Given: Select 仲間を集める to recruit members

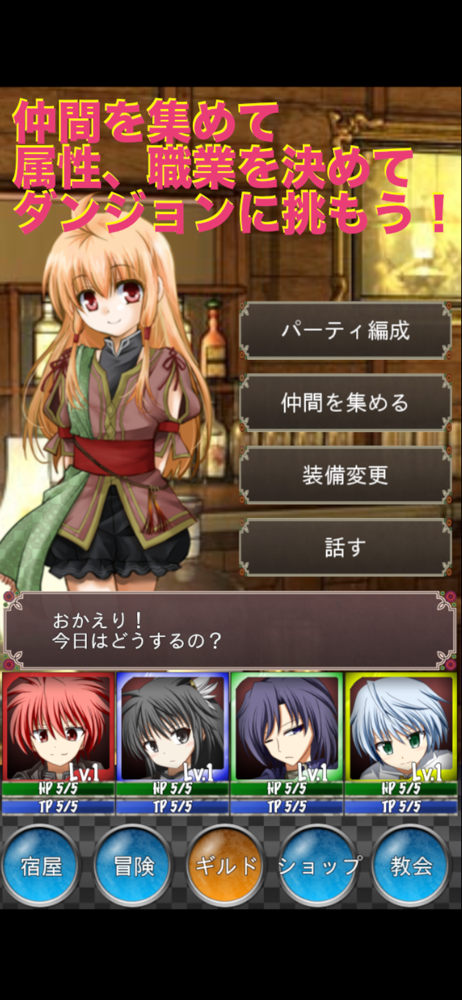Looking at the screenshot, I should [x=345, y=403].
